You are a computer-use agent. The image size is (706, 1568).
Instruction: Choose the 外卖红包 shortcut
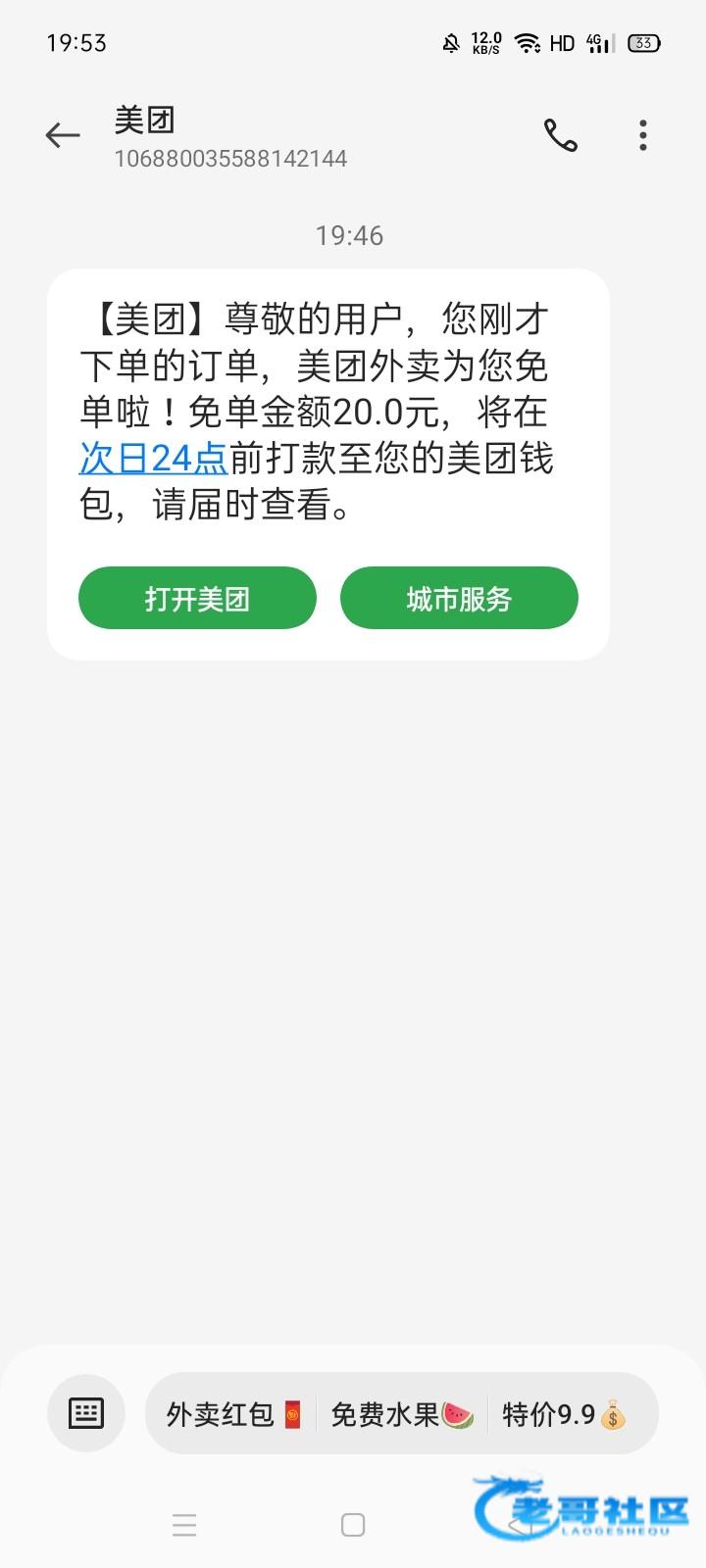pos(234,1414)
